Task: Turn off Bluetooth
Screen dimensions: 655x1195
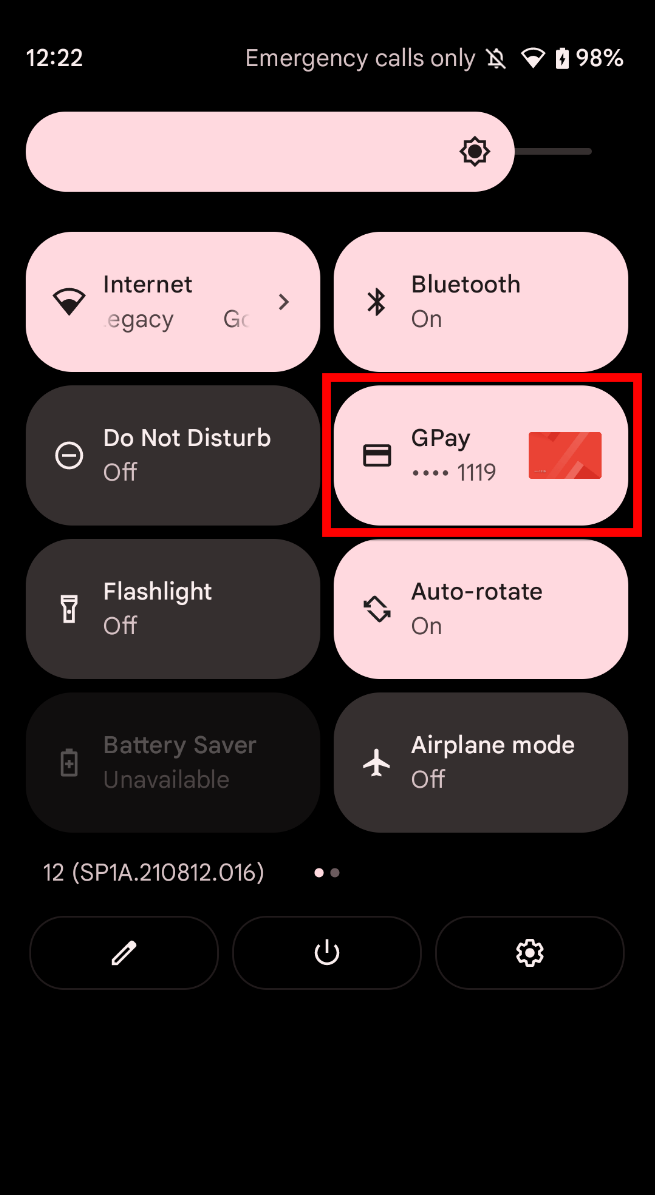Action: 480,302
